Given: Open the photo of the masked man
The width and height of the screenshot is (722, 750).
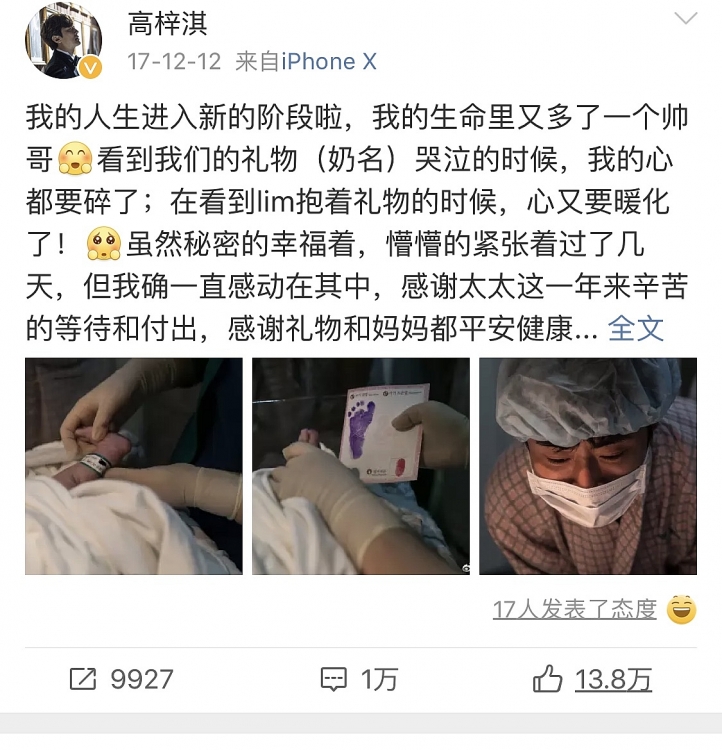Looking at the screenshot, I should tap(587, 466).
